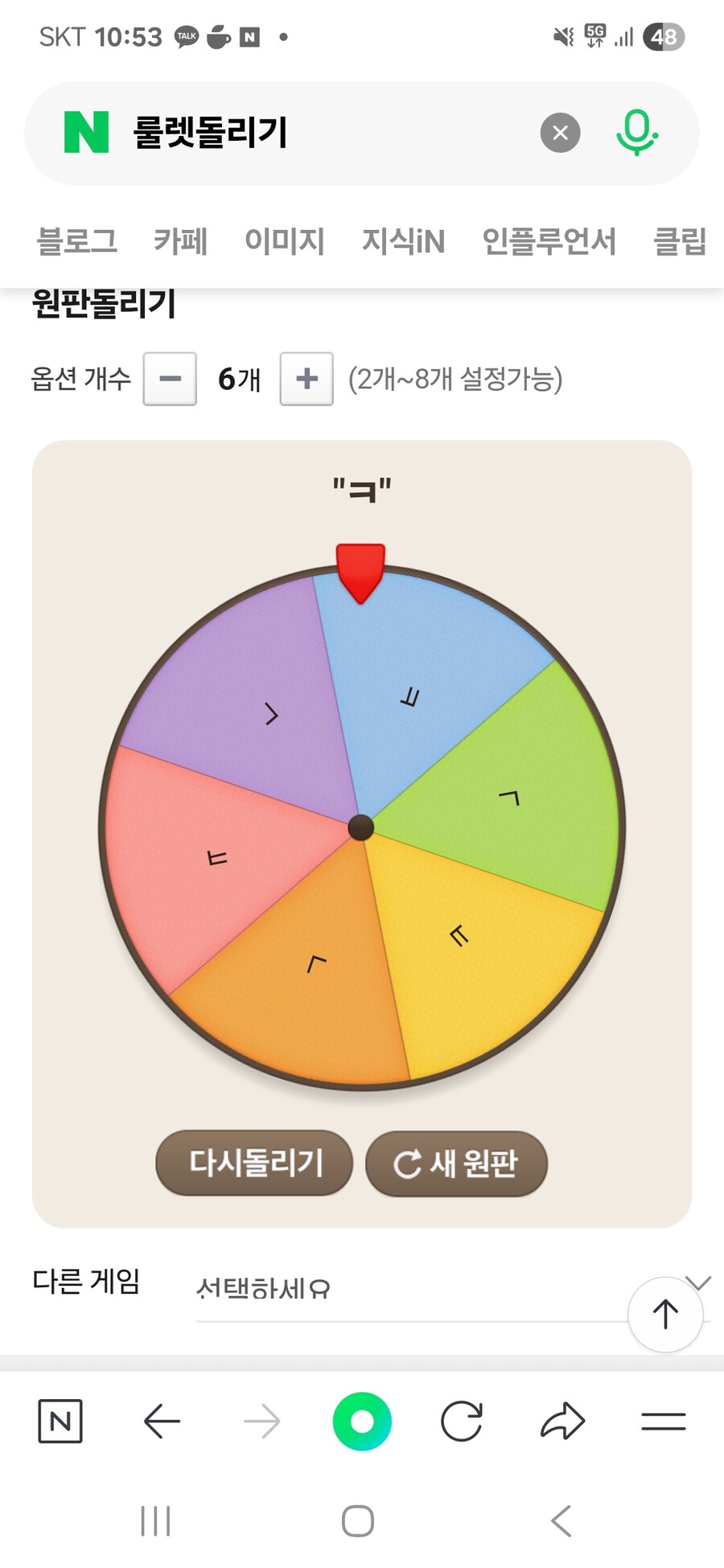Tap the forward navigation arrow

[x=263, y=1421]
